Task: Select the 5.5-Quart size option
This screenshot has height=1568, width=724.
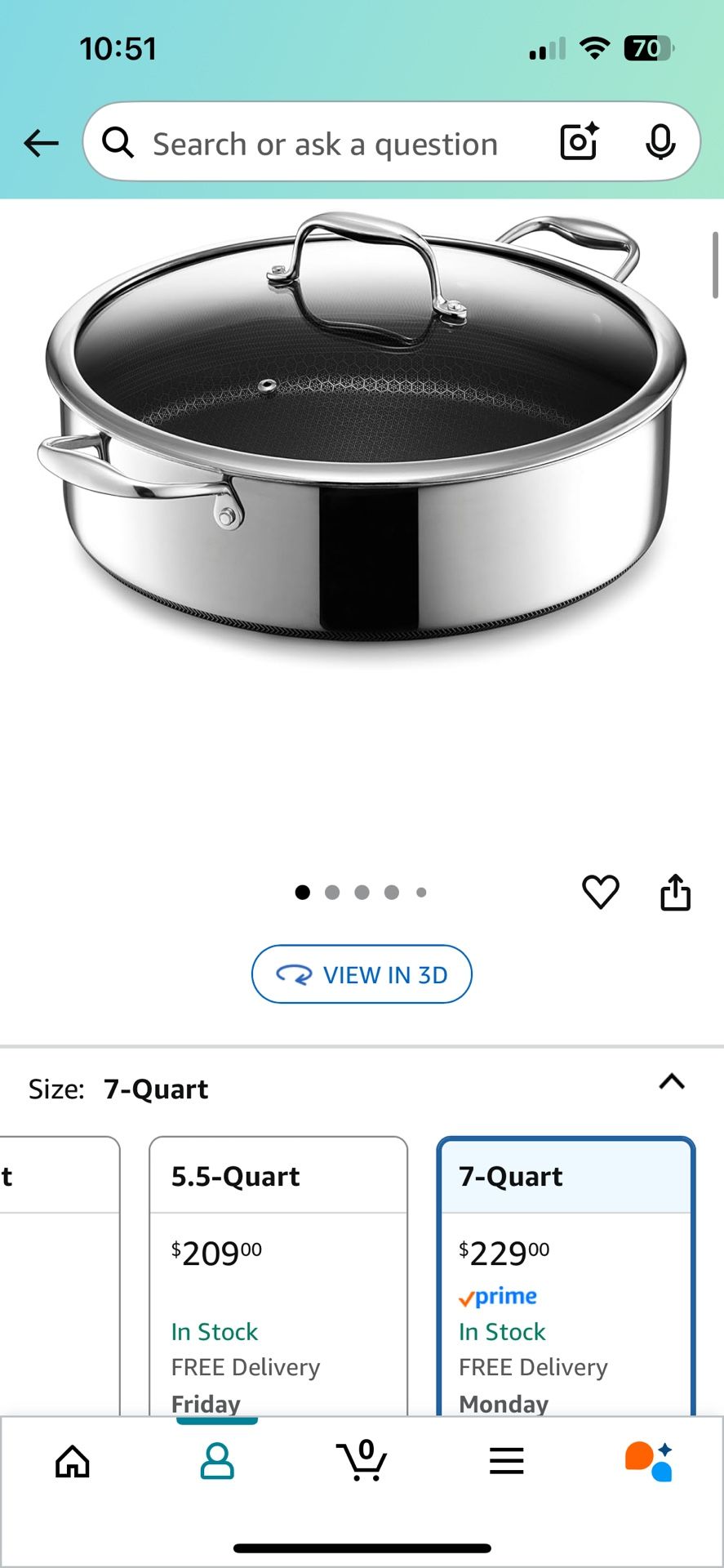Action: click(x=278, y=1274)
